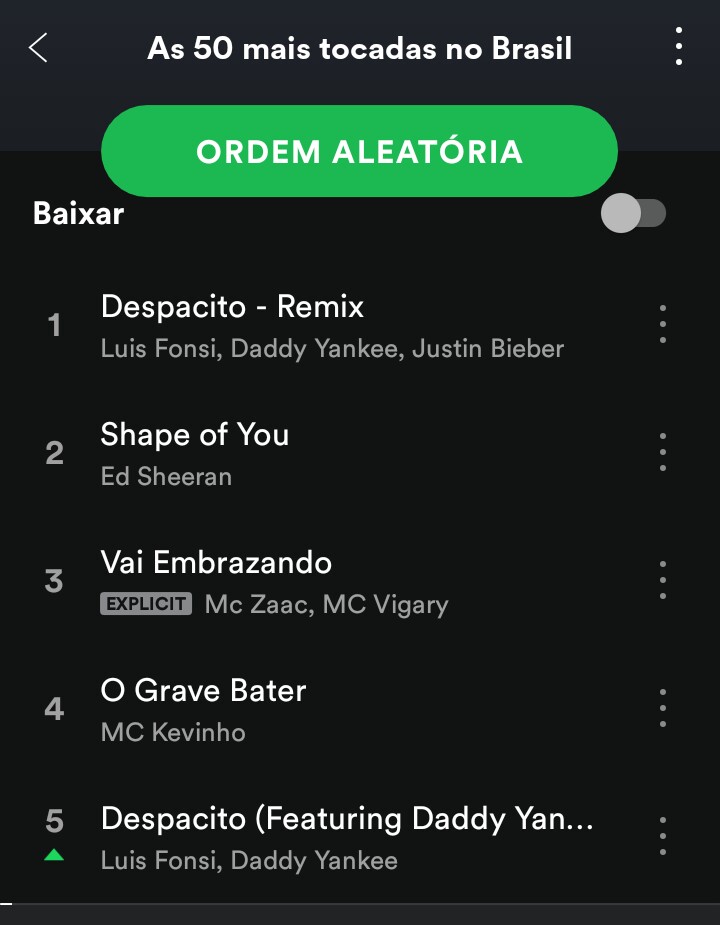This screenshot has width=720, height=925.
Task: Open options for O Grave Bater
Action: click(663, 709)
